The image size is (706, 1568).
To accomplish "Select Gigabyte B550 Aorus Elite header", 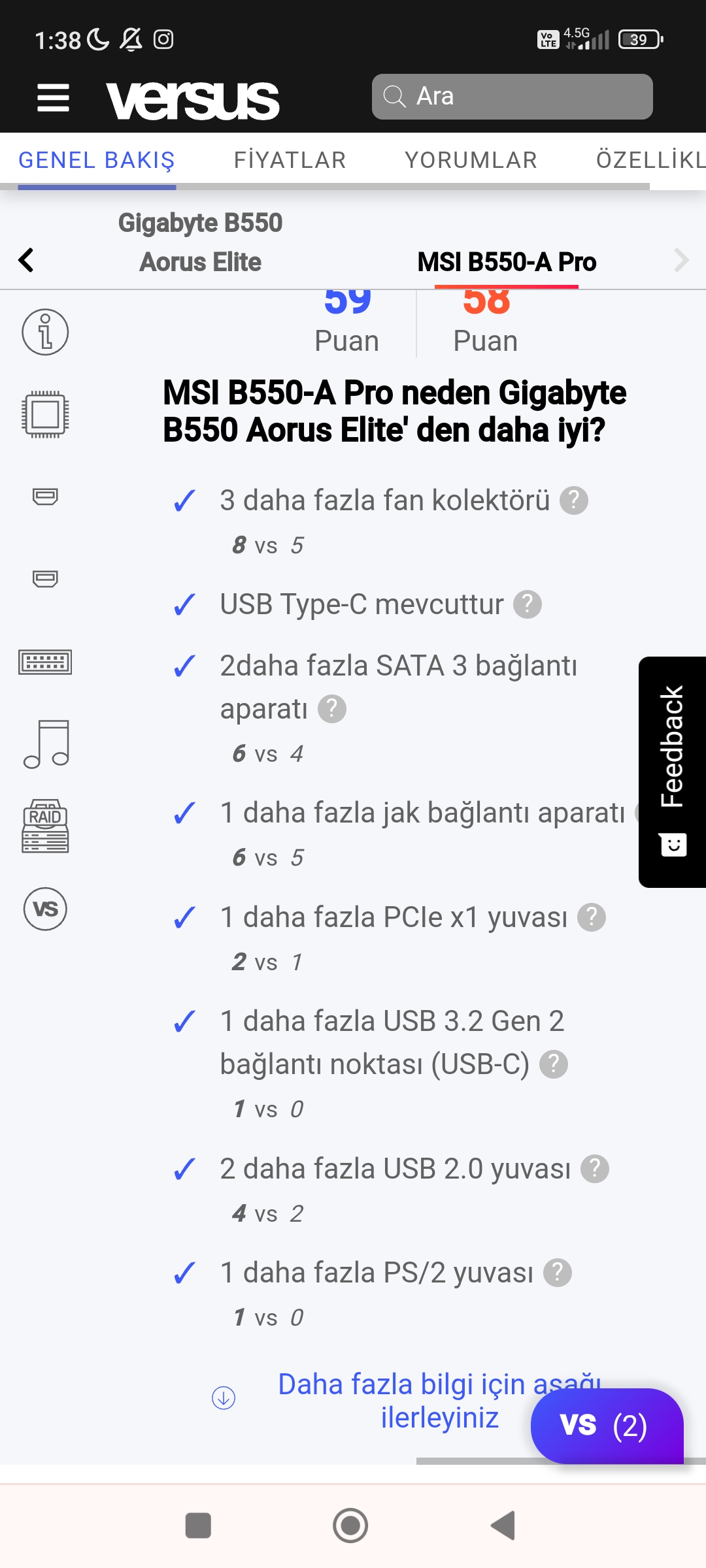I will point(201,242).
